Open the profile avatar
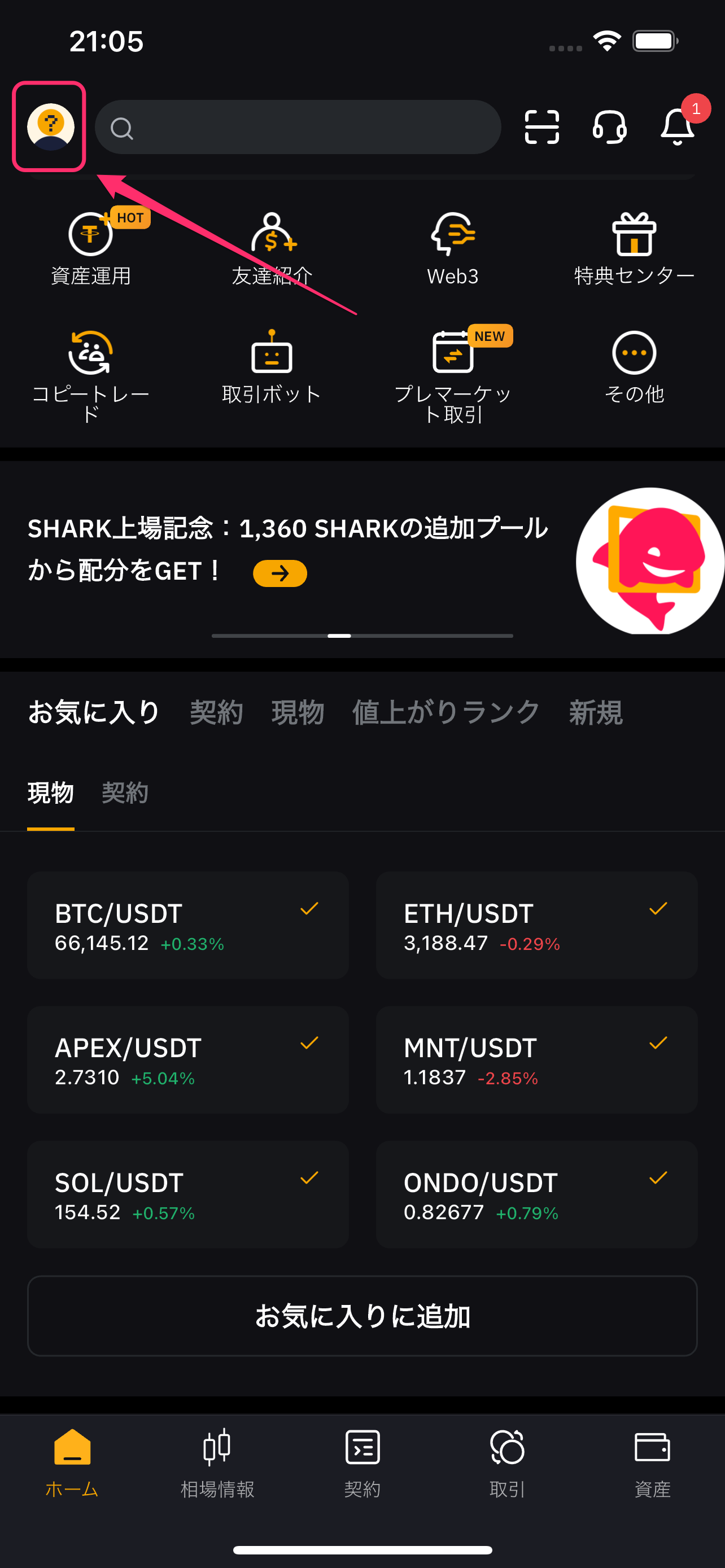Screen dimensions: 725x1568 pos(50,126)
